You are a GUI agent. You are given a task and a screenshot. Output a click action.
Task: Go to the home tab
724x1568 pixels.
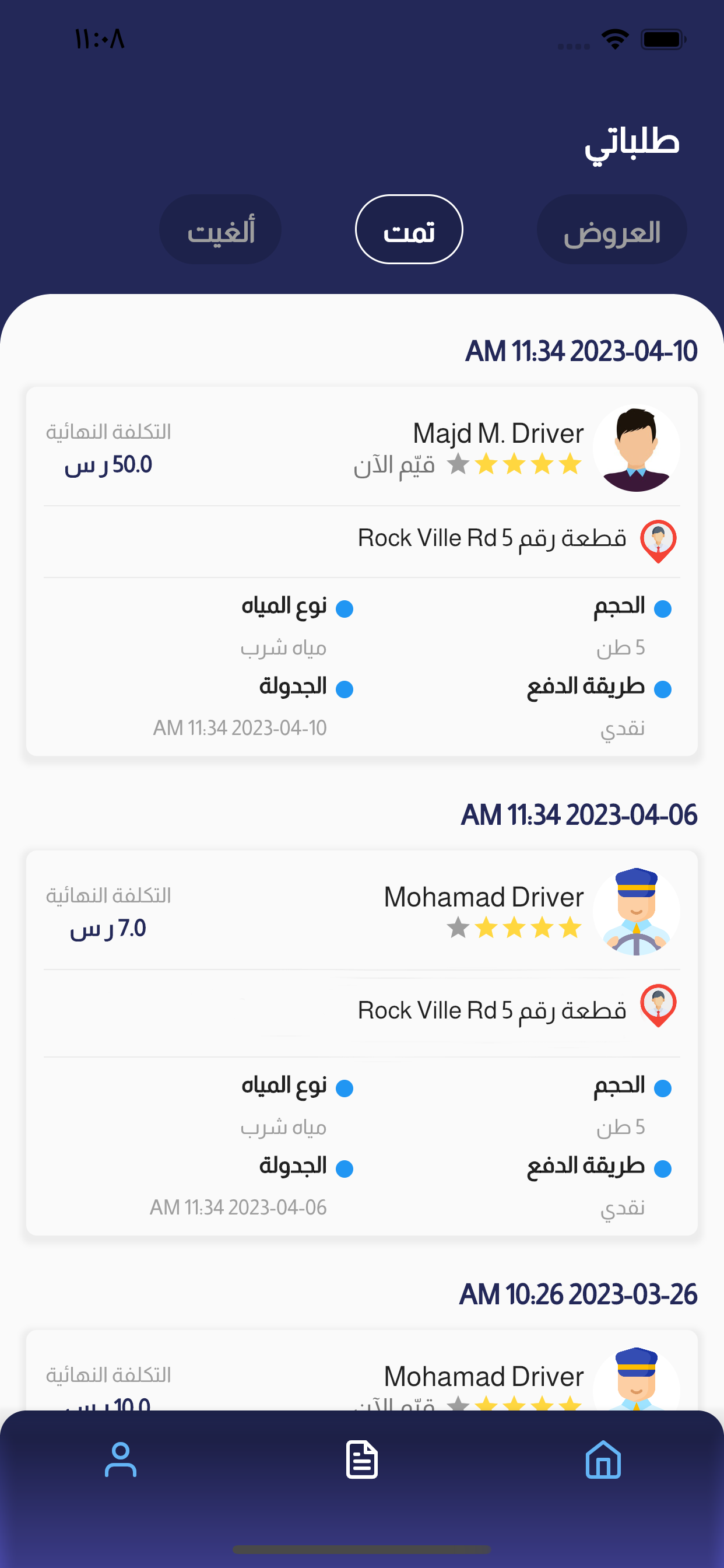(x=602, y=1459)
